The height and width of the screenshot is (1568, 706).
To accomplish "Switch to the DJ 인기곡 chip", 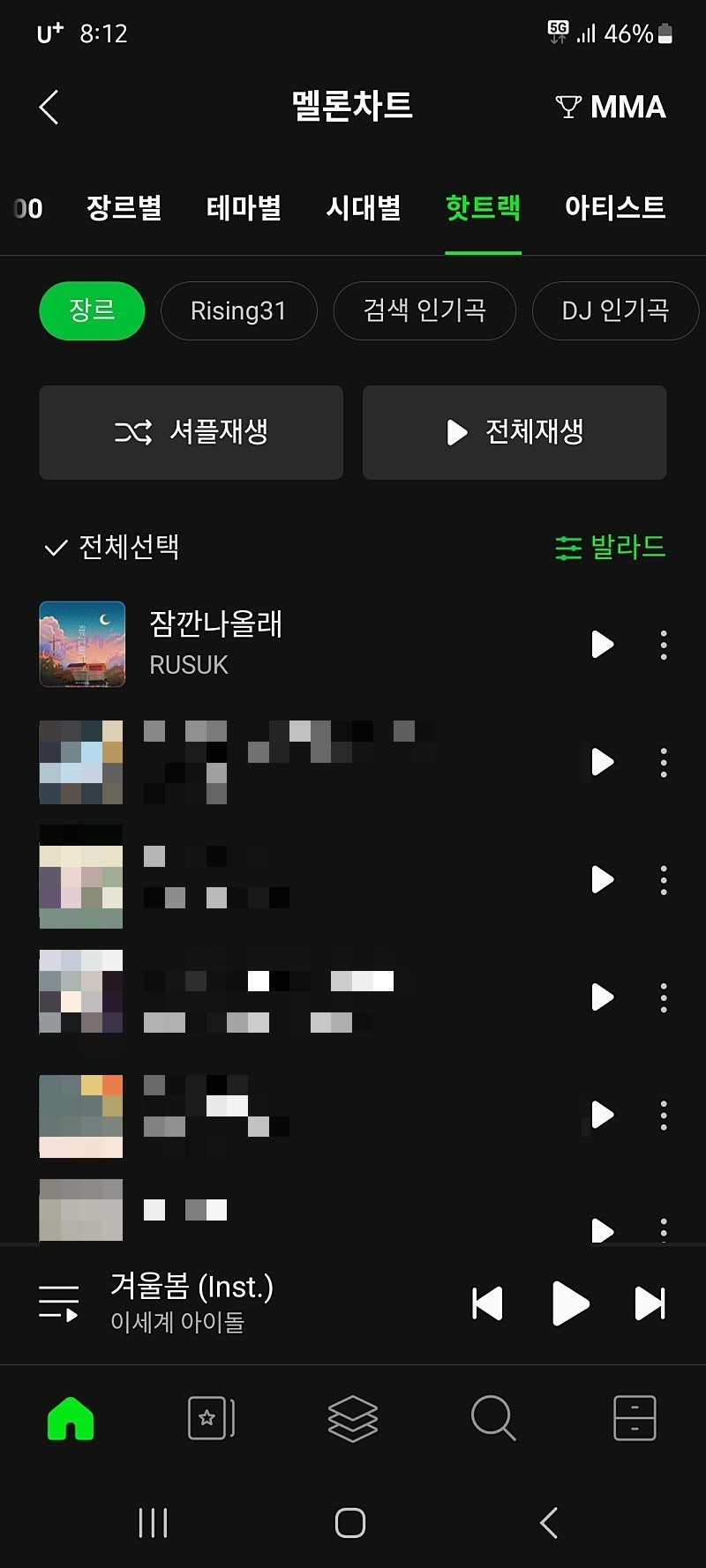I will click(x=615, y=310).
